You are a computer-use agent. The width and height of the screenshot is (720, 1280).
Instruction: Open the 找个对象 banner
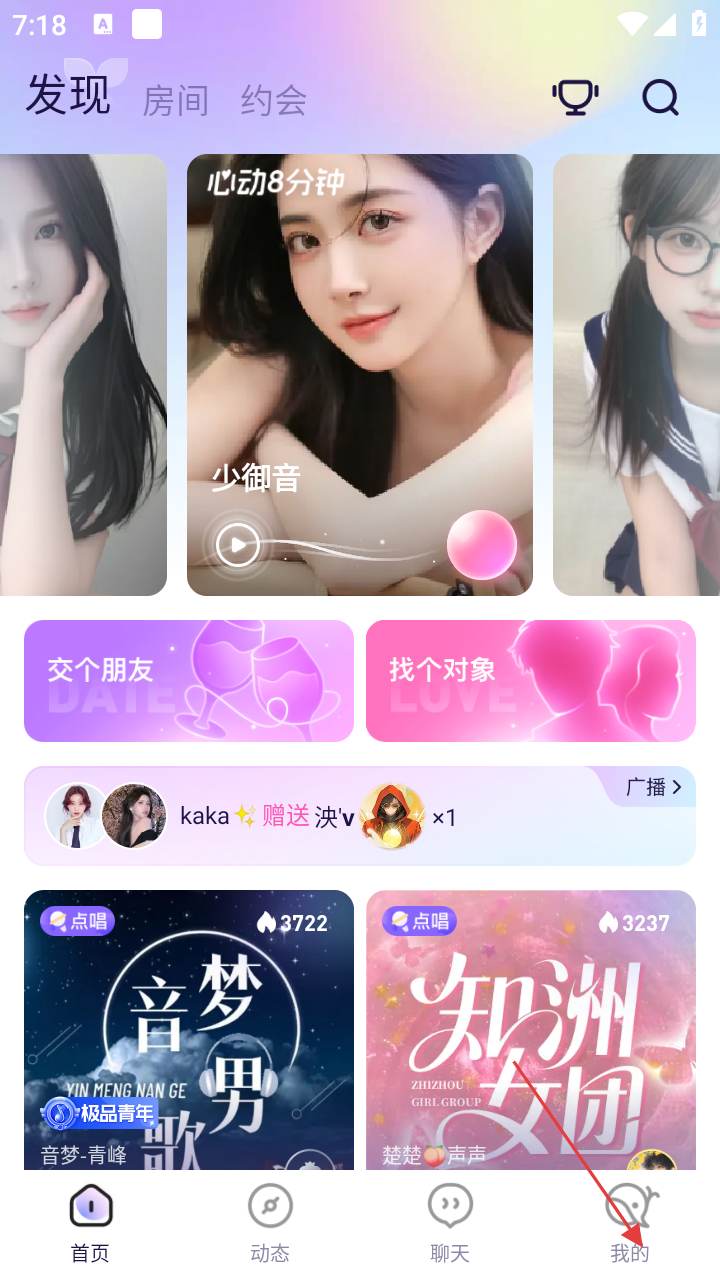(530, 681)
